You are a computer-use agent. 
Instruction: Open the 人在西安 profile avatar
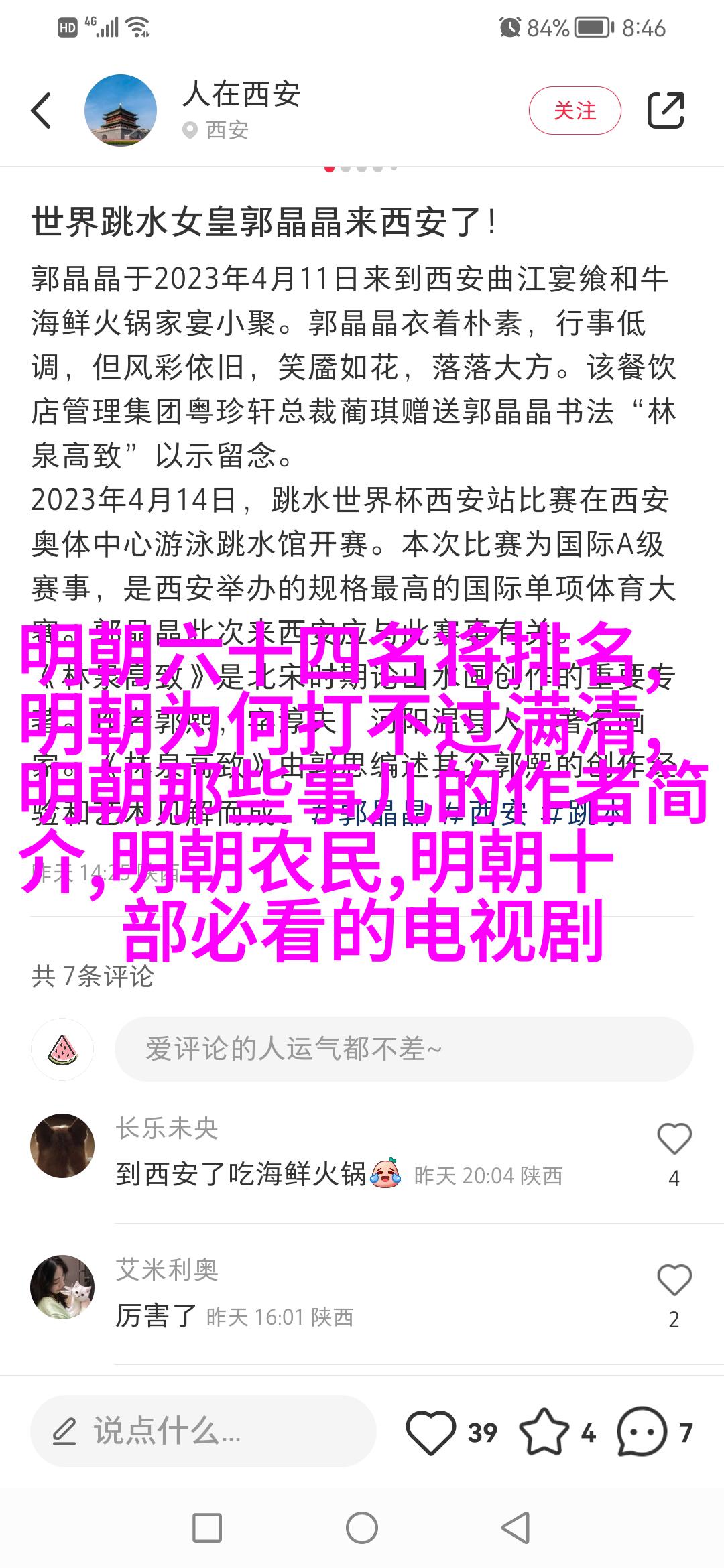[121, 111]
